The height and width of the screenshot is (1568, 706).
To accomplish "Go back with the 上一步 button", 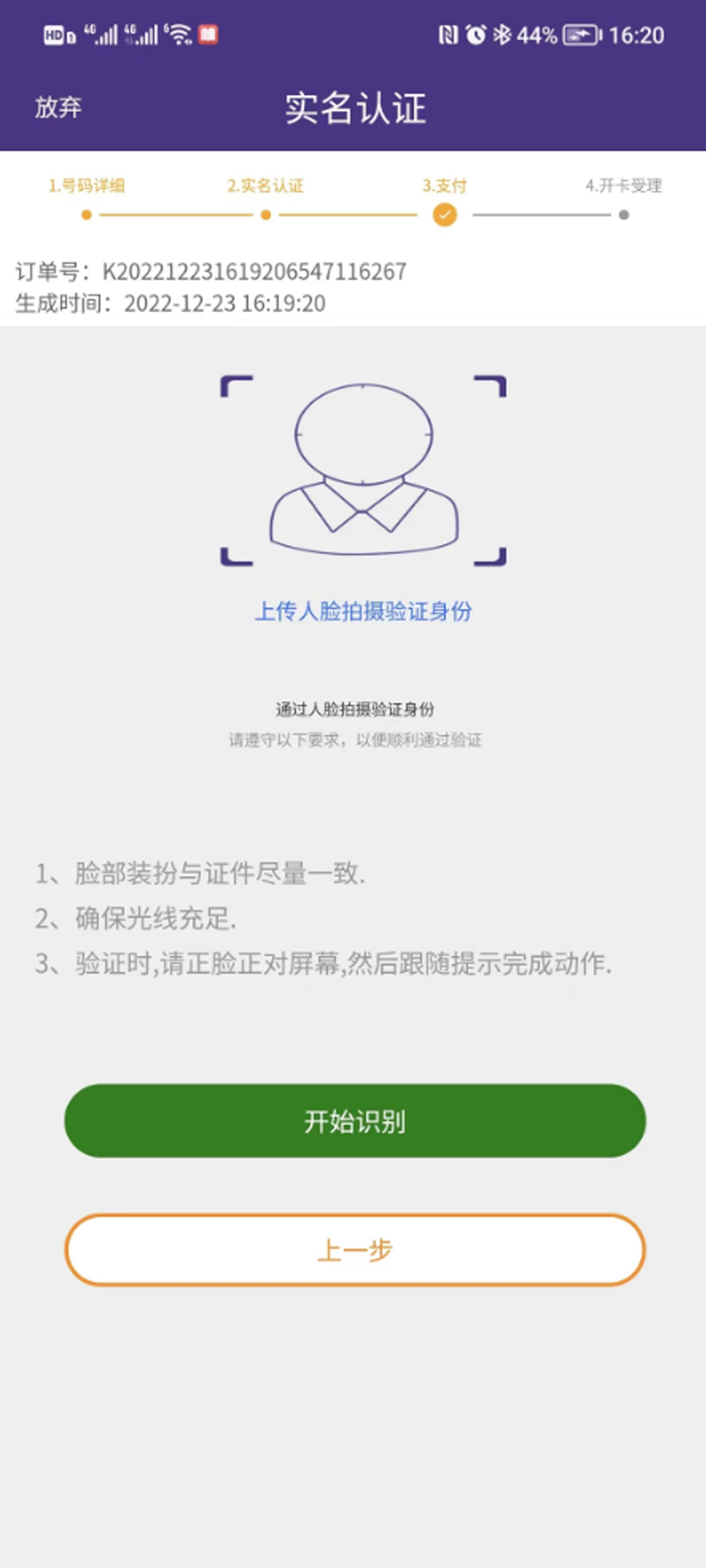I will (x=355, y=1250).
